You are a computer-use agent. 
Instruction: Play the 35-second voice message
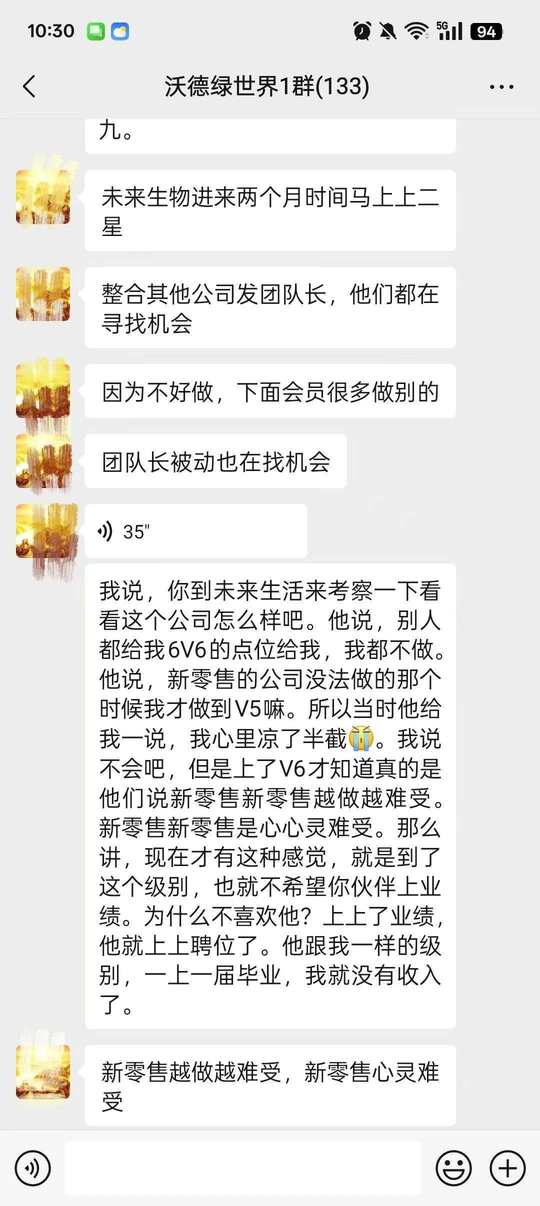[x=196, y=531]
